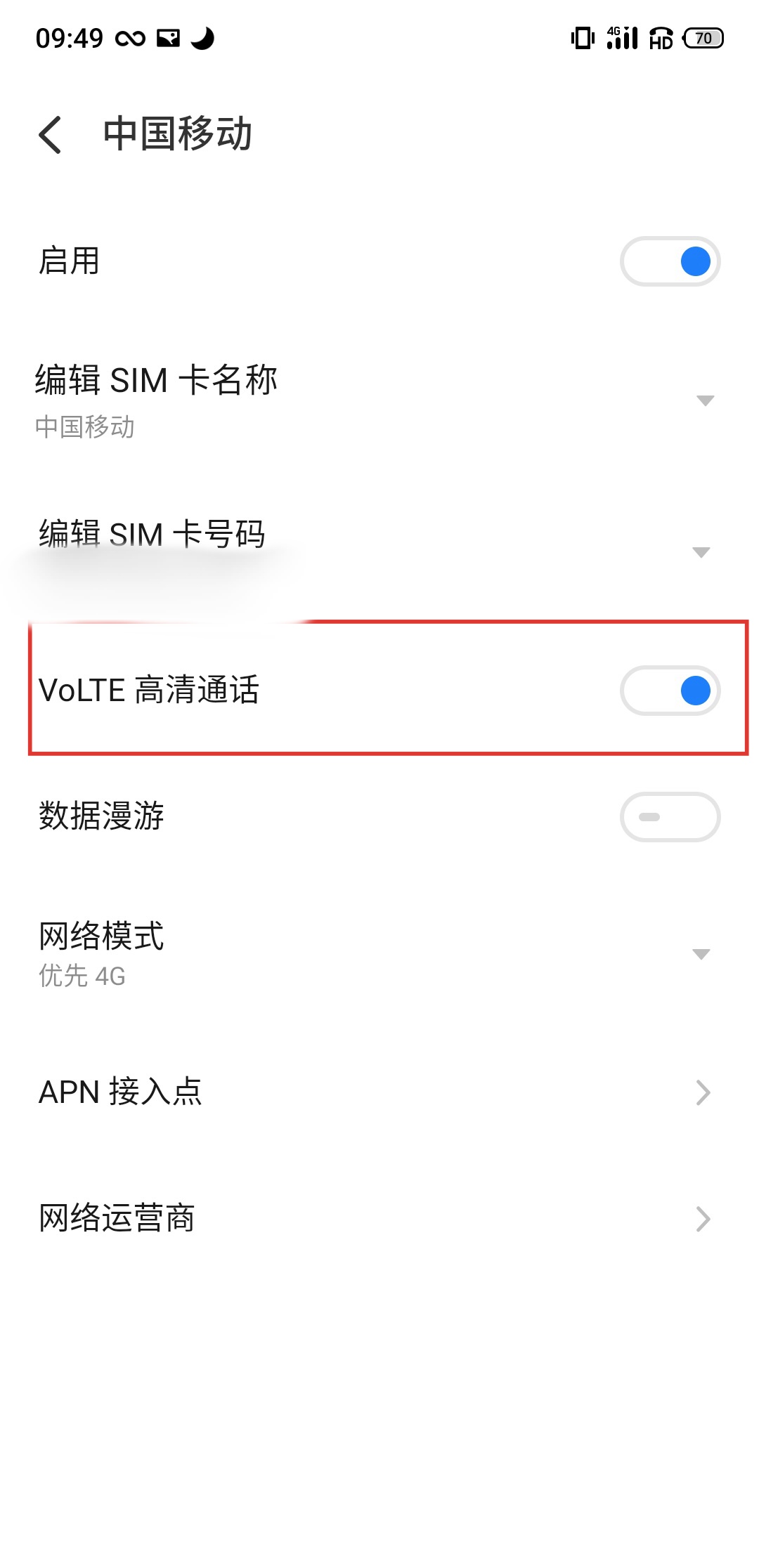759x1568 pixels.
Task: Enable 数据漫游 switch
Action: click(x=670, y=817)
